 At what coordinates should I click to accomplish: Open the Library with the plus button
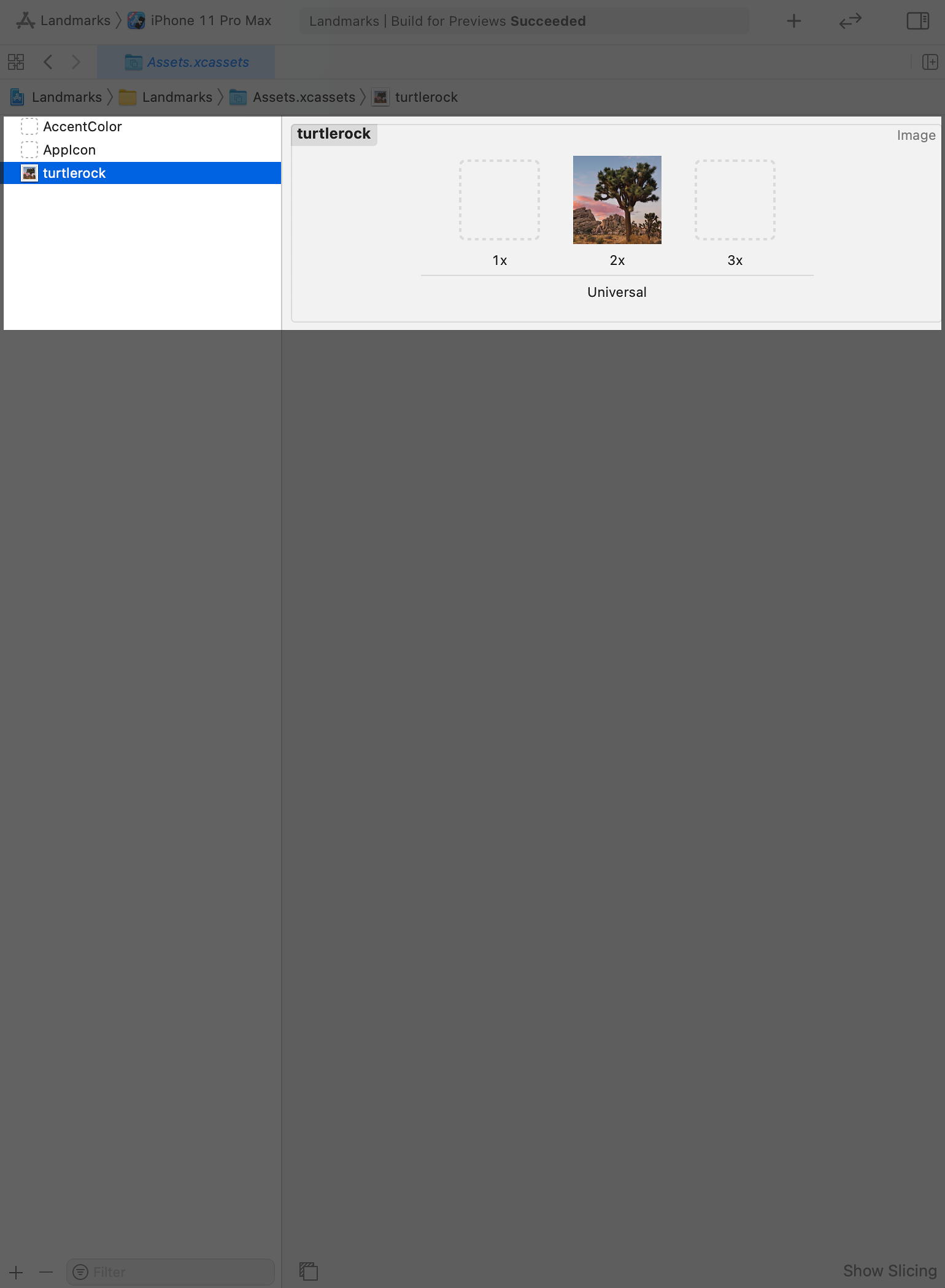tap(793, 21)
